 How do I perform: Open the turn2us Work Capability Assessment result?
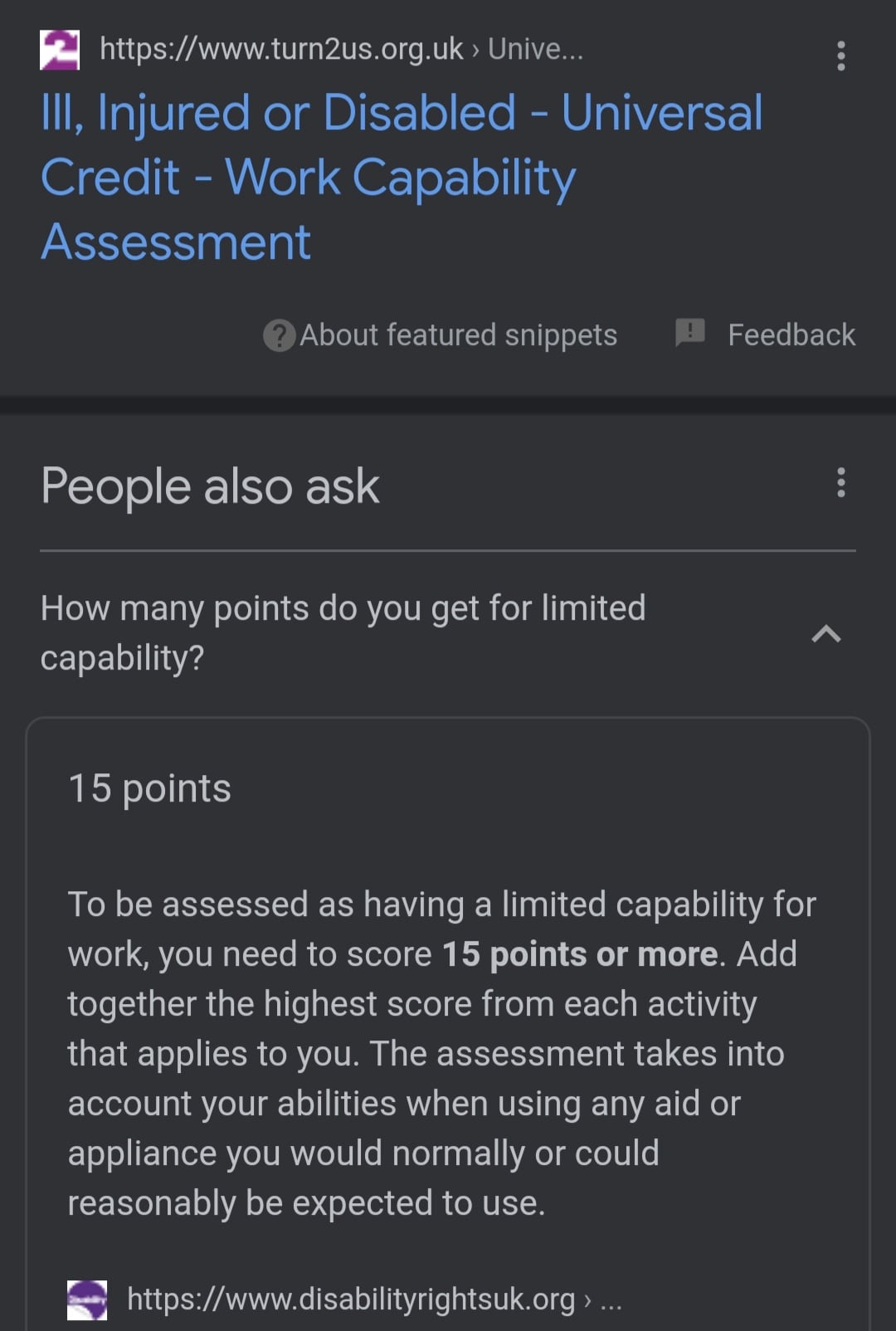(x=402, y=177)
